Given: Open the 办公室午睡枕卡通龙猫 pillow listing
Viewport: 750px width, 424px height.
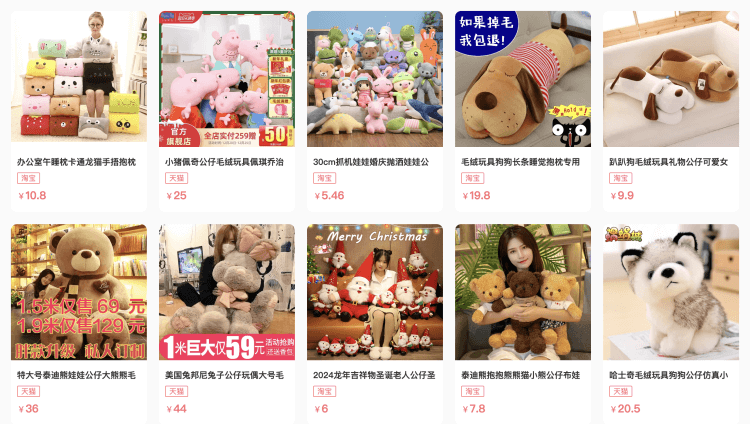Looking at the screenshot, I should click(x=79, y=80).
